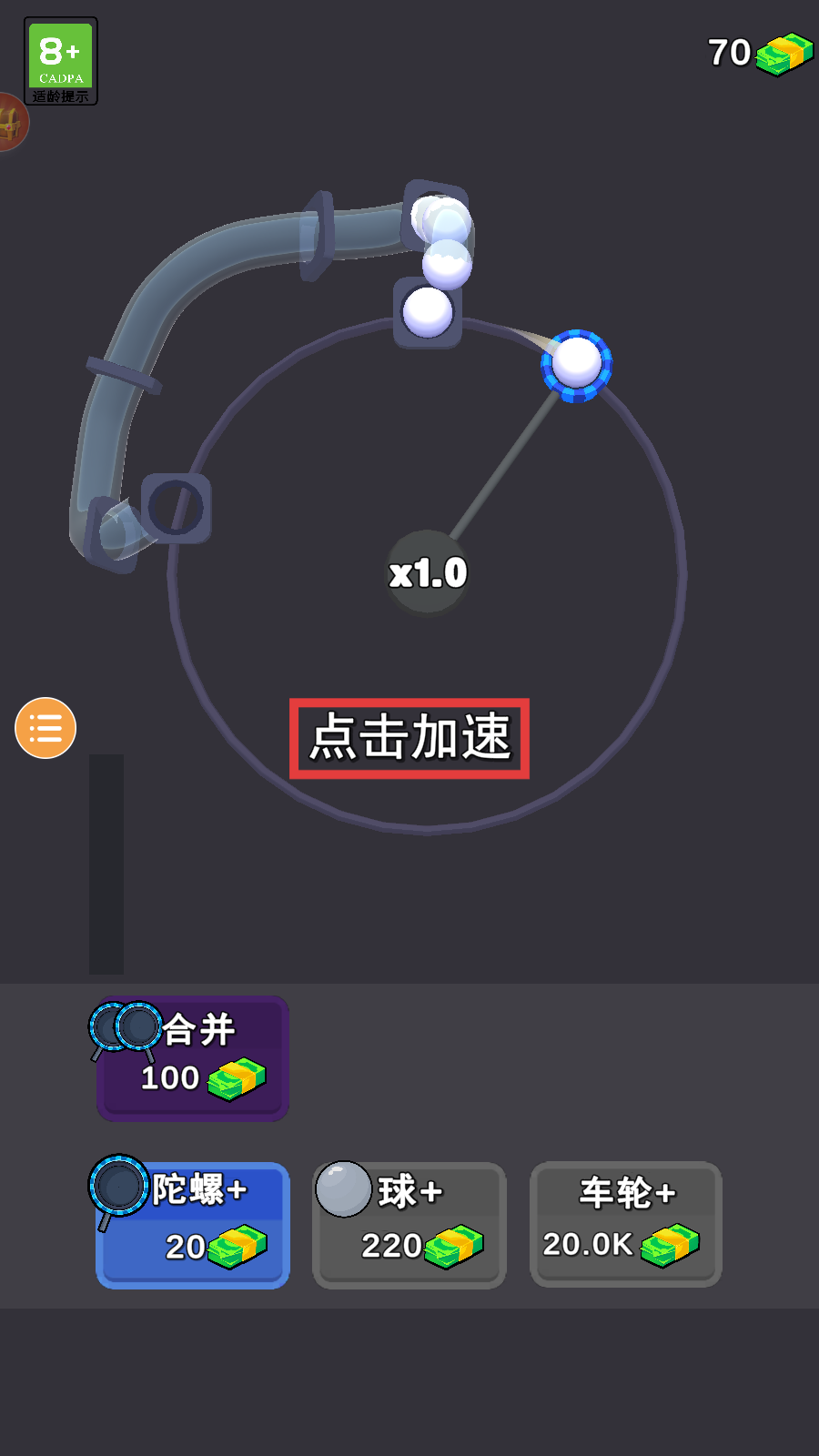Purchase the 球+ ball upgrade
819x1456 pixels.
pos(409,1225)
